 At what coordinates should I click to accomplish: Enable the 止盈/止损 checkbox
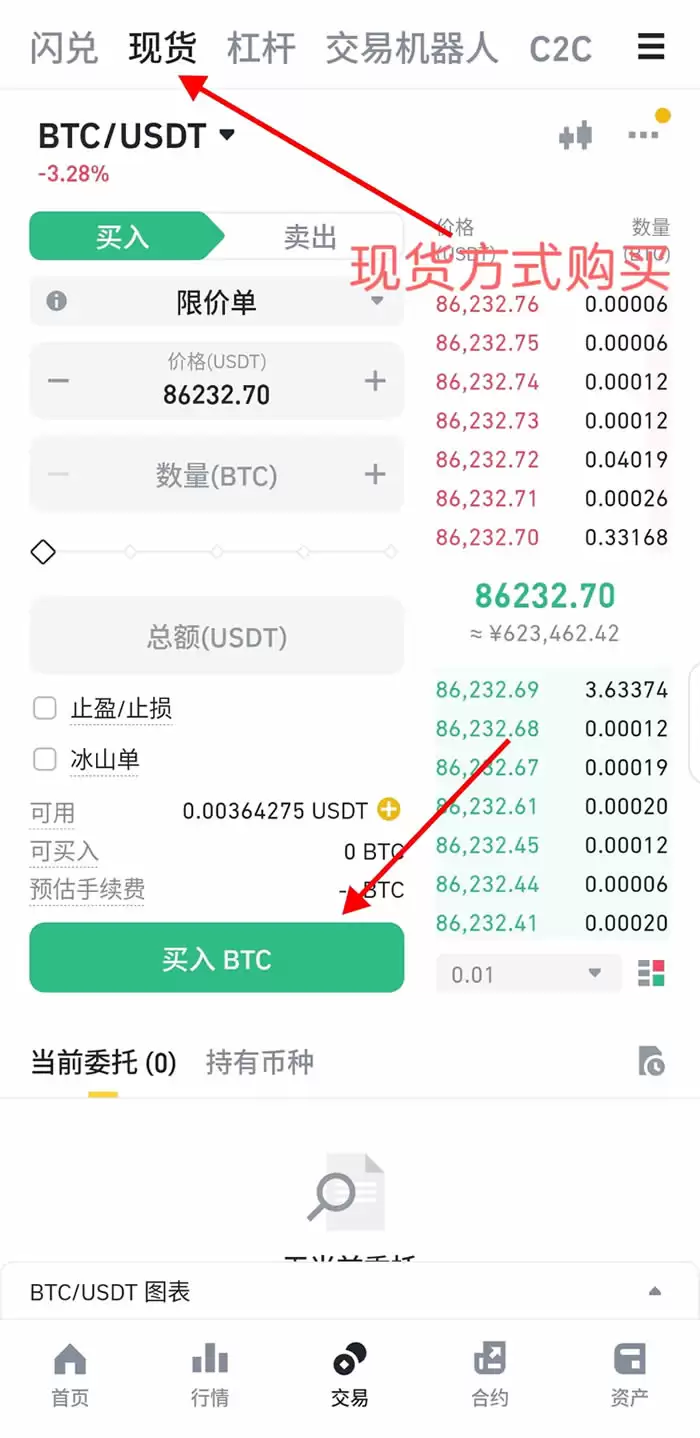coord(45,708)
